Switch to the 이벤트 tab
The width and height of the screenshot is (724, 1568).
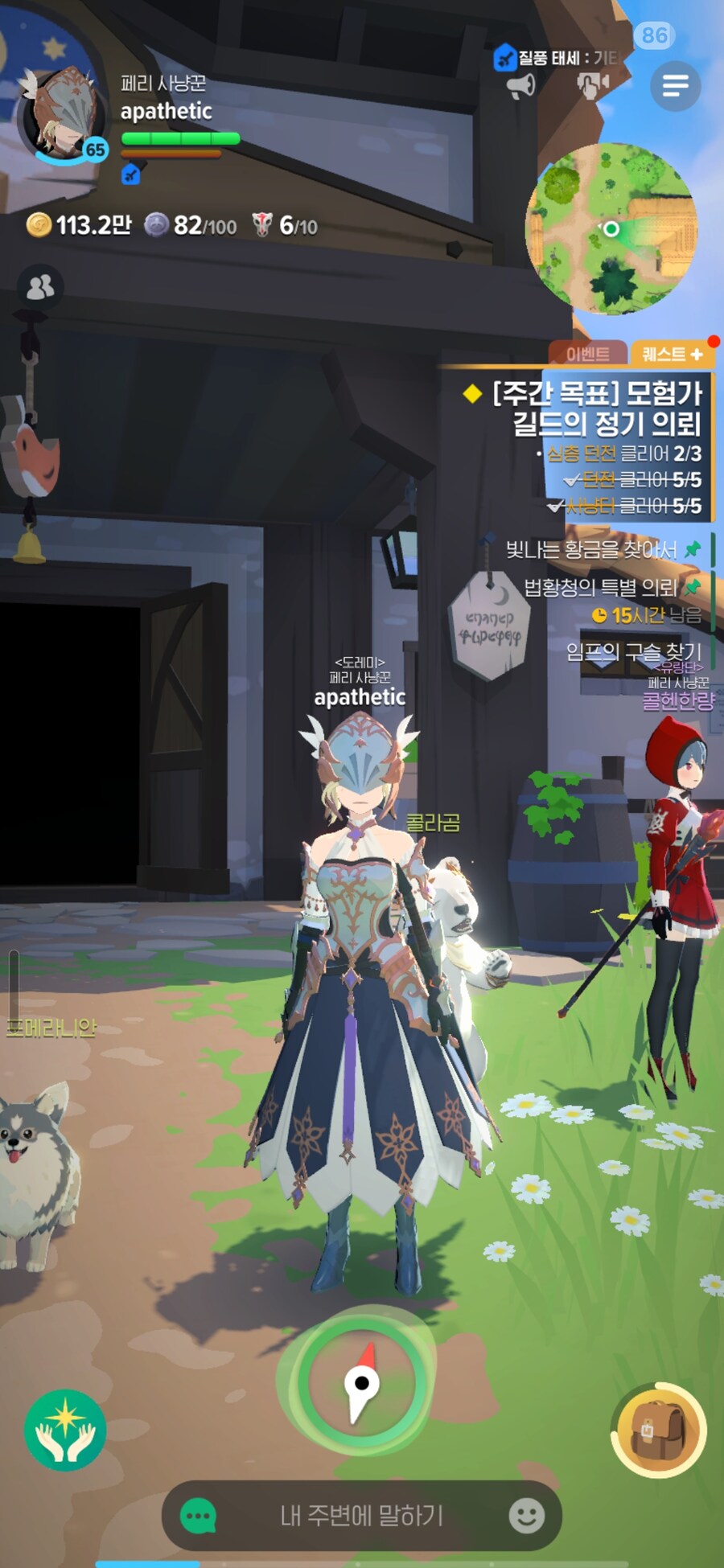click(588, 354)
